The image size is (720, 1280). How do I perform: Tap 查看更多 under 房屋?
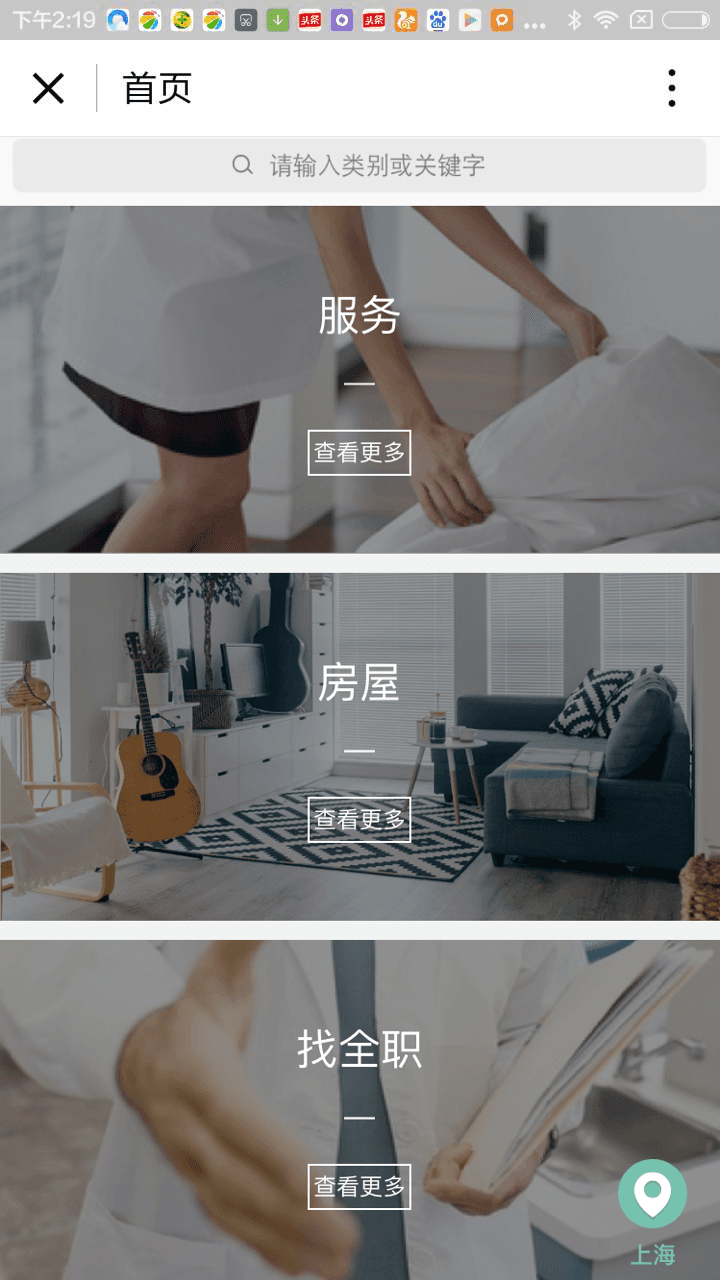point(359,820)
